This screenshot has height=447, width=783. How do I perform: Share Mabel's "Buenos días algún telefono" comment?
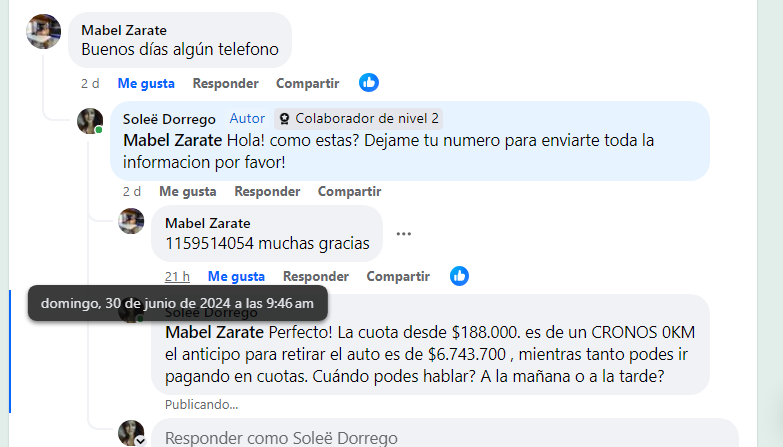tap(307, 83)
